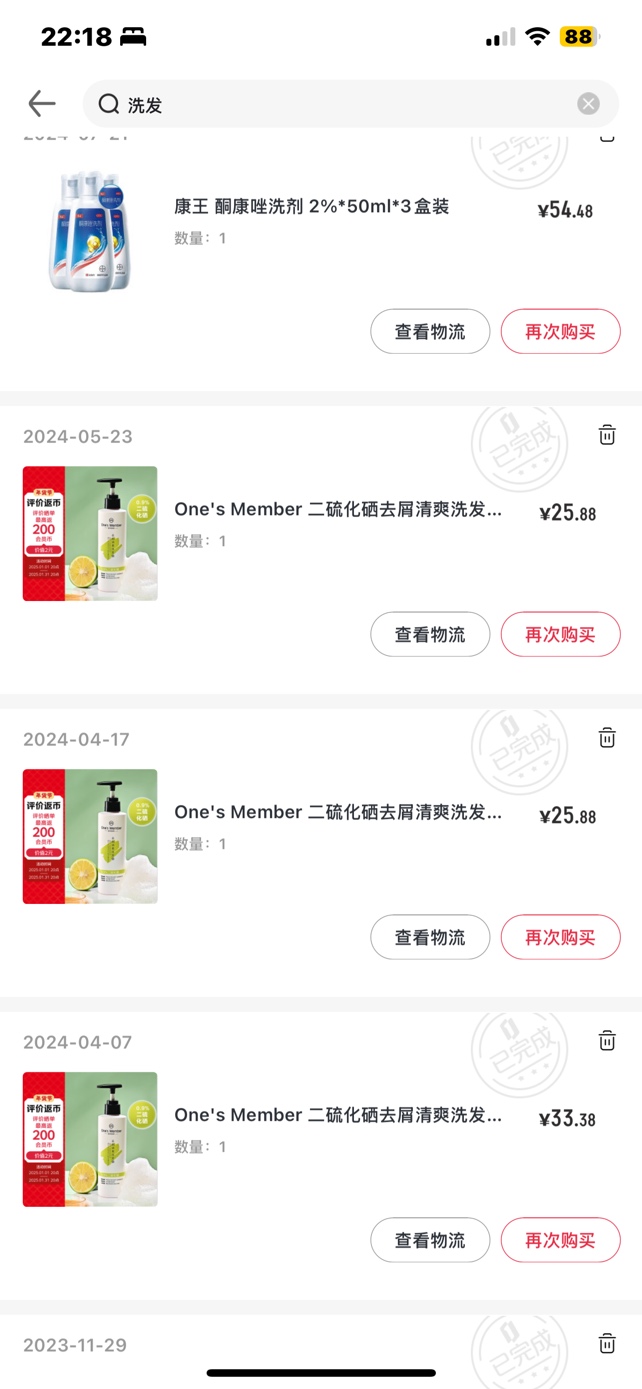Image resolution: width=642 pixels, height=1389 pixels.
Task: Clear the search text 洗发
Action: [588, 104]
